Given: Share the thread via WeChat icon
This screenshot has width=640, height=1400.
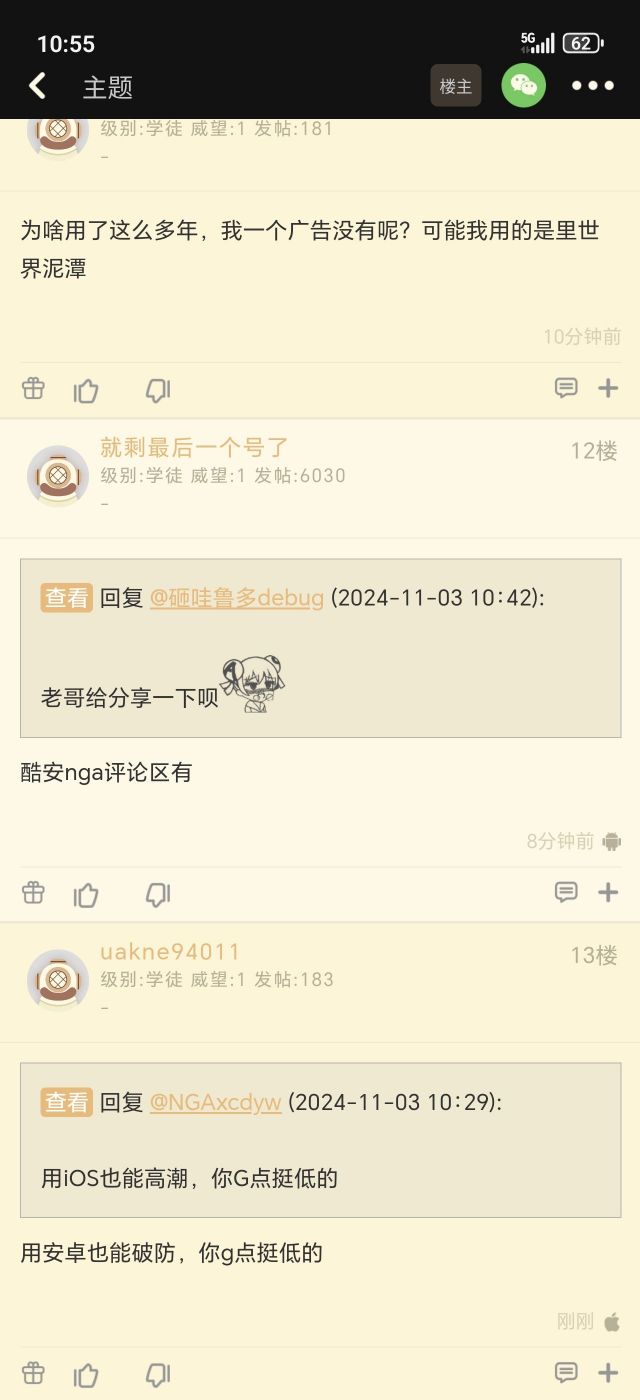Looking at the screenshot, I should point(523,86).
